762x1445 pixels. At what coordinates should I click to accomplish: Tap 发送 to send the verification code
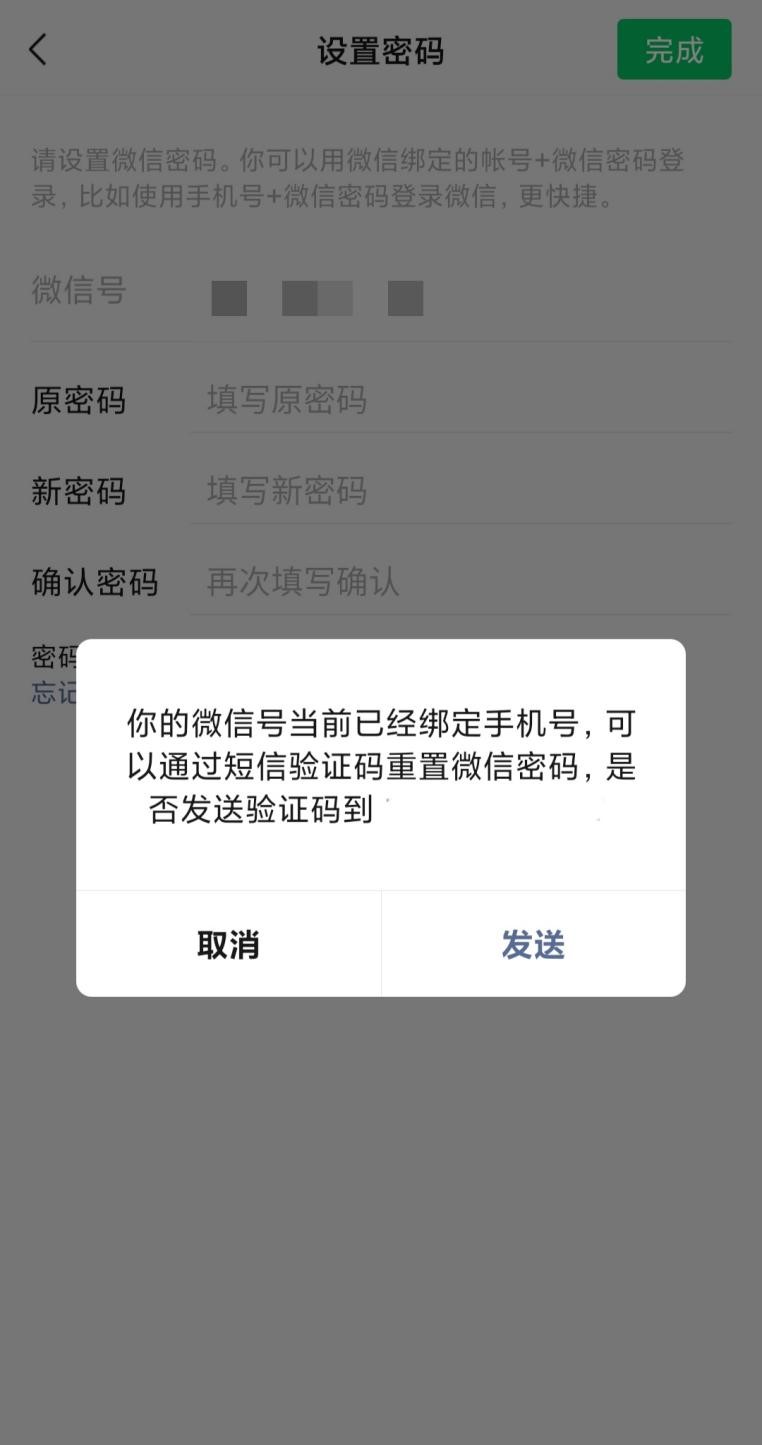click(x=532, y=943)
